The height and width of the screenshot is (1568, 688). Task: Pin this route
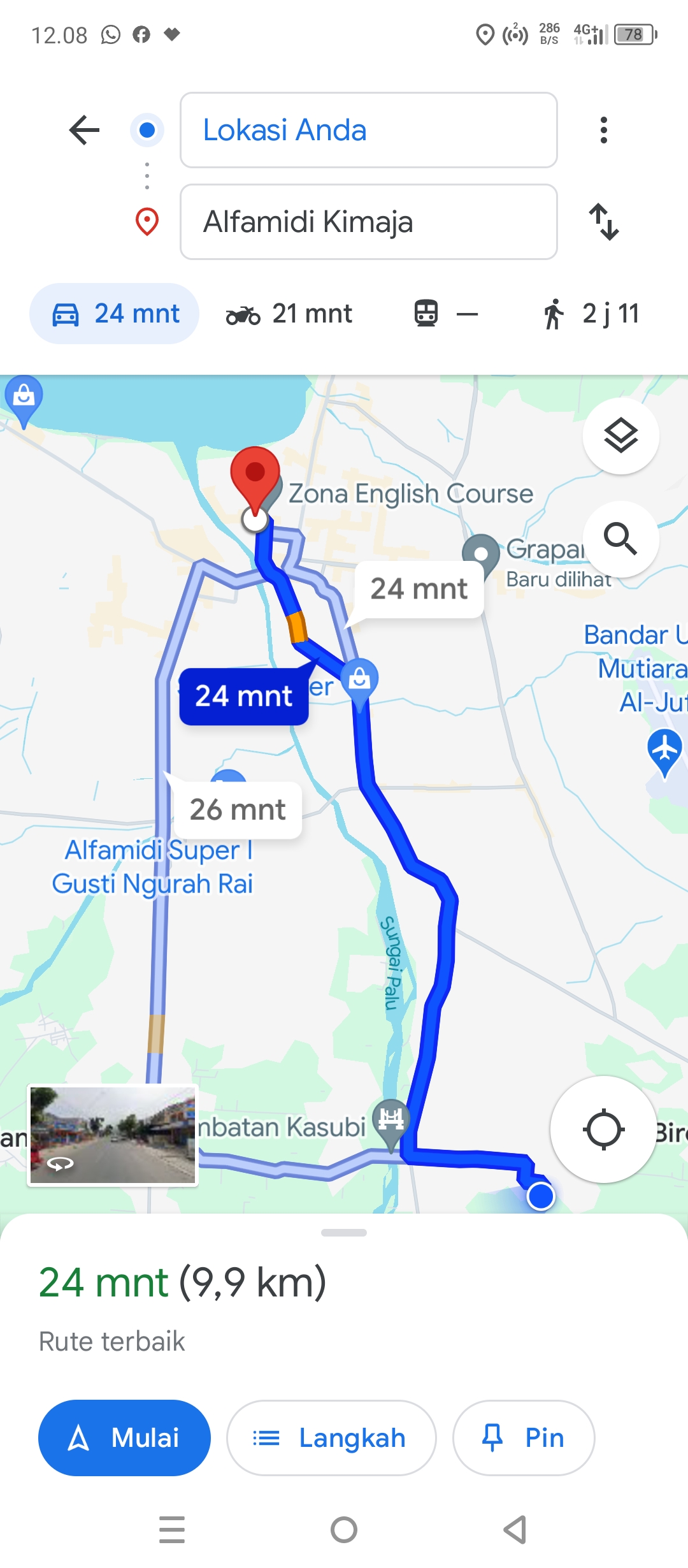tap(524, 1438)
